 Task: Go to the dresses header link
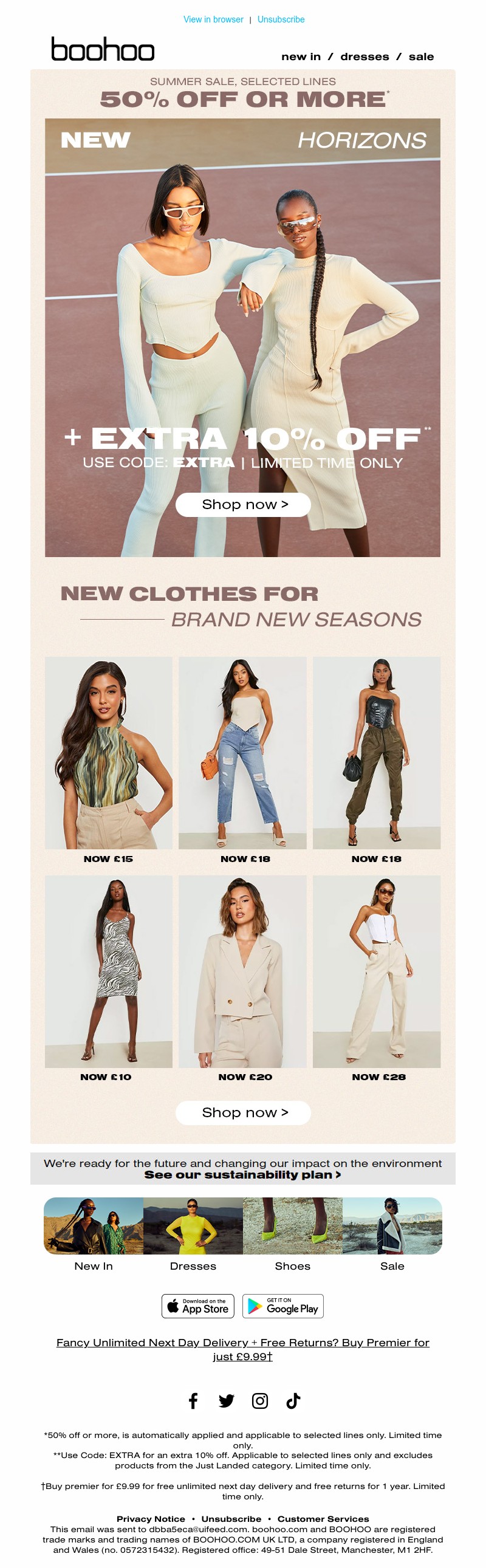[x=364, y=56]
